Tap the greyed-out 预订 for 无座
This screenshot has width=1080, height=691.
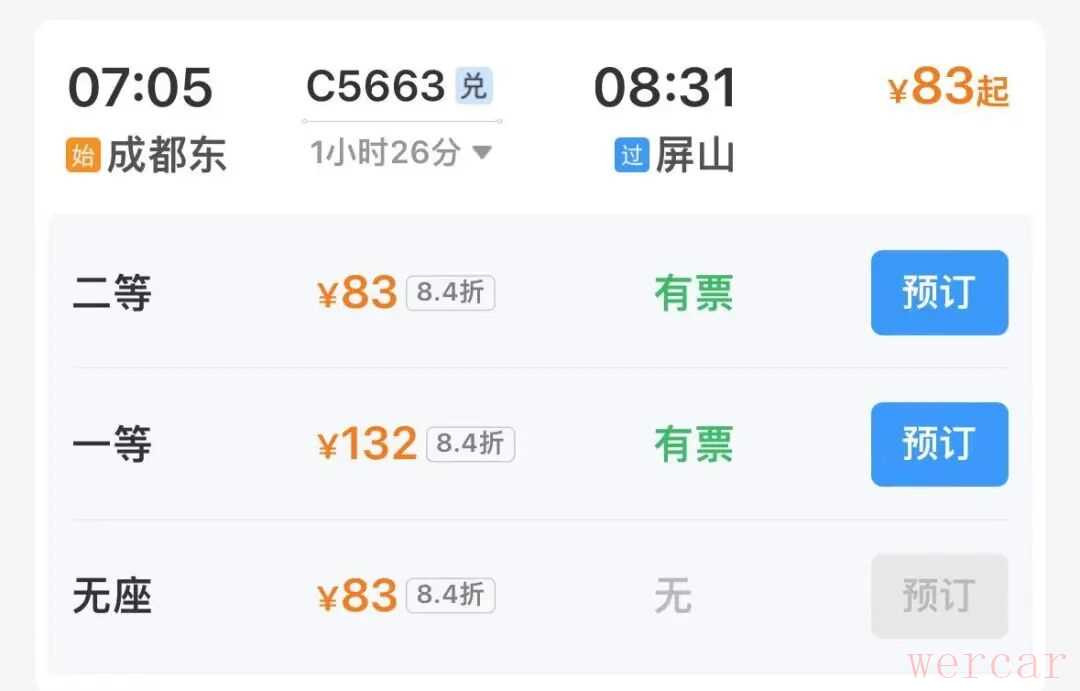[x=938, y=596]
